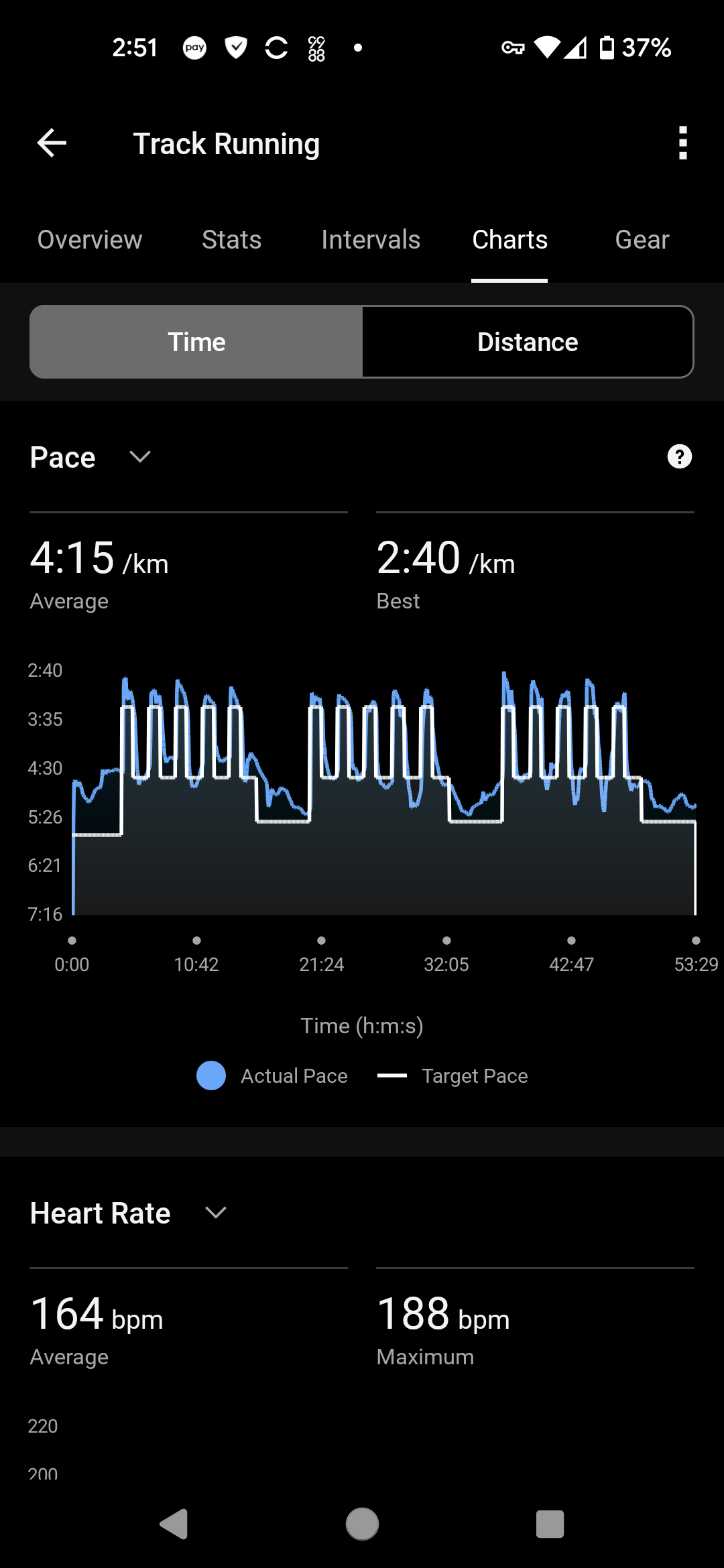Screen dimensions: 724x1568
Task: Open the Gear tab
Action: [642, 240]
